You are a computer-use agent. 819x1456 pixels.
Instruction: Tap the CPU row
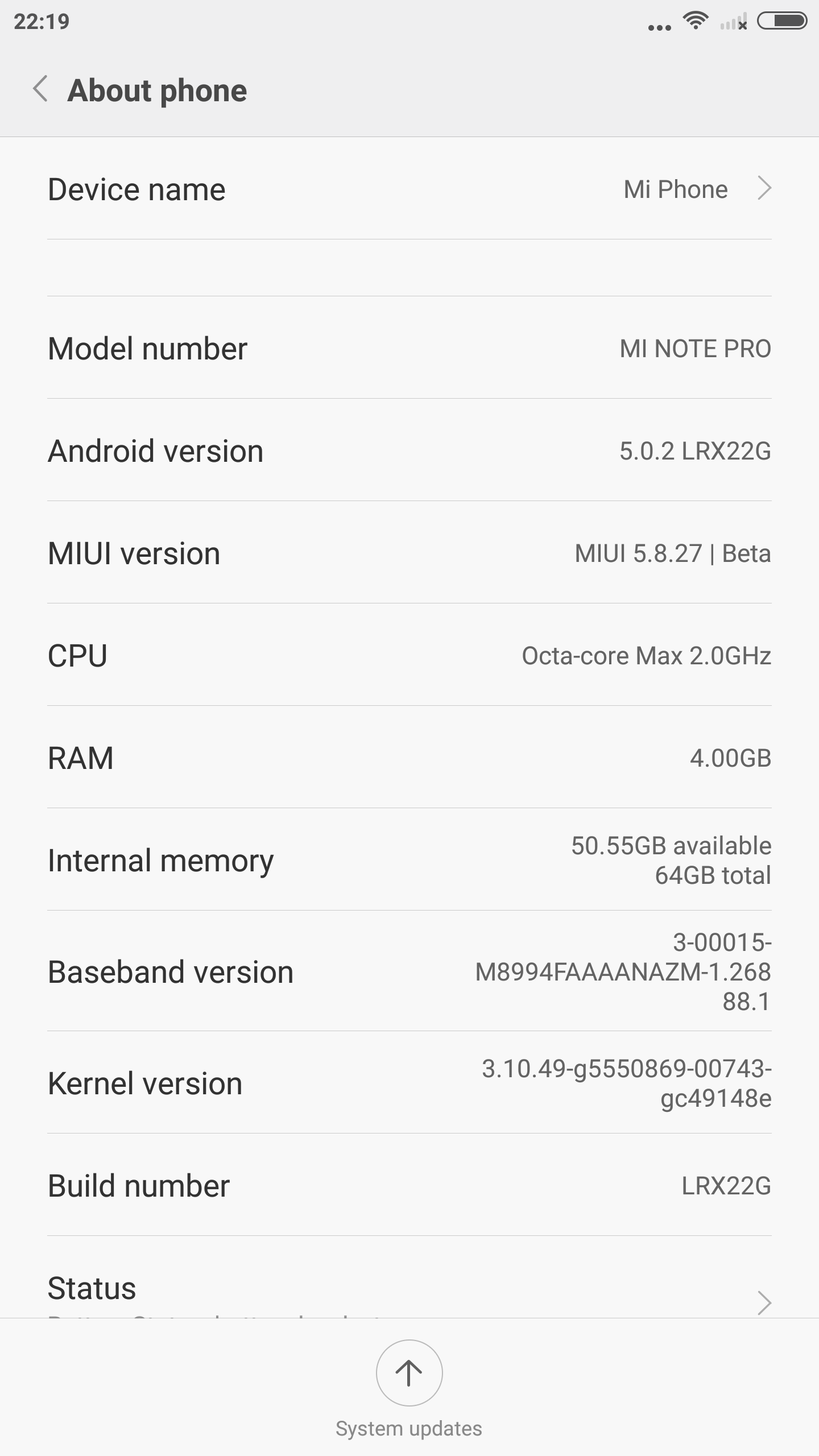409,655
